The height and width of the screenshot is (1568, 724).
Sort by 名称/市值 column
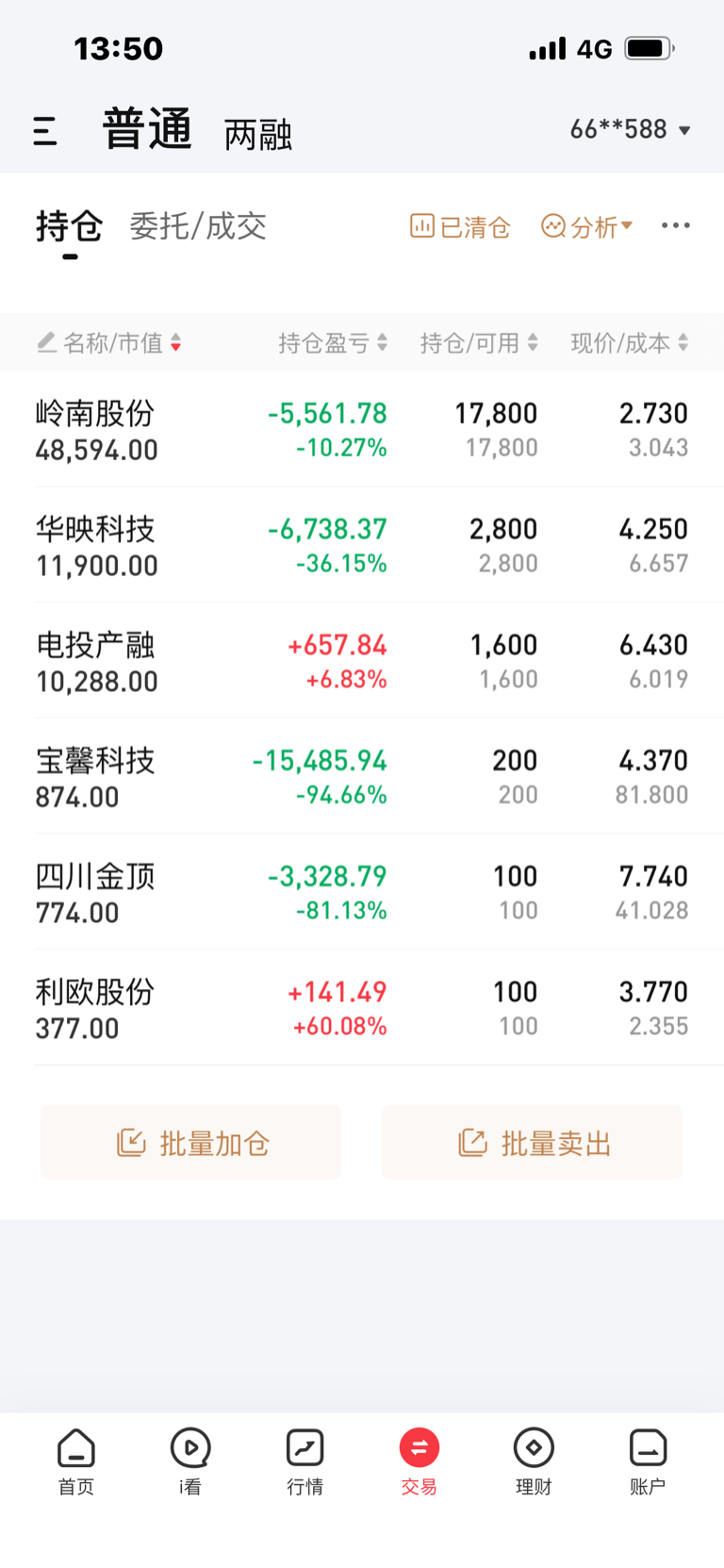(x=108, y=342)
